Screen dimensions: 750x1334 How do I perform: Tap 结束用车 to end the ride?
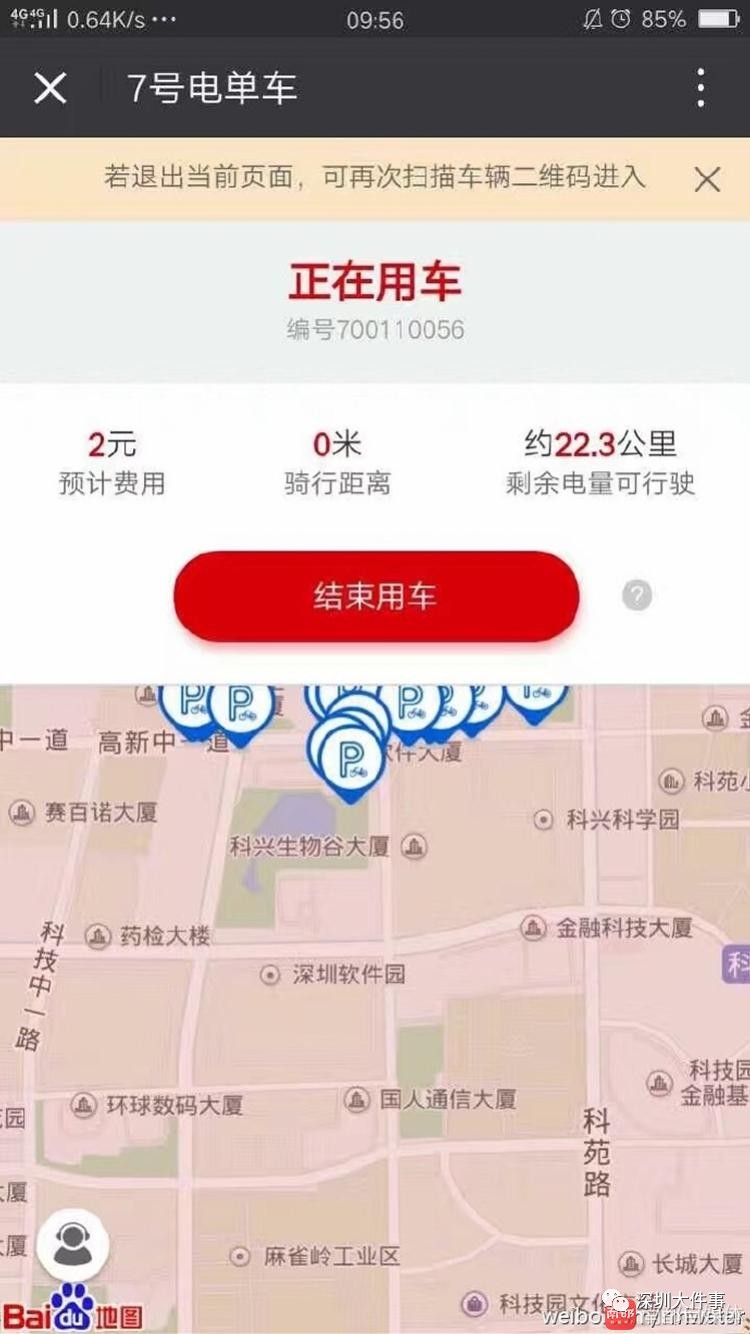(376, 597)
